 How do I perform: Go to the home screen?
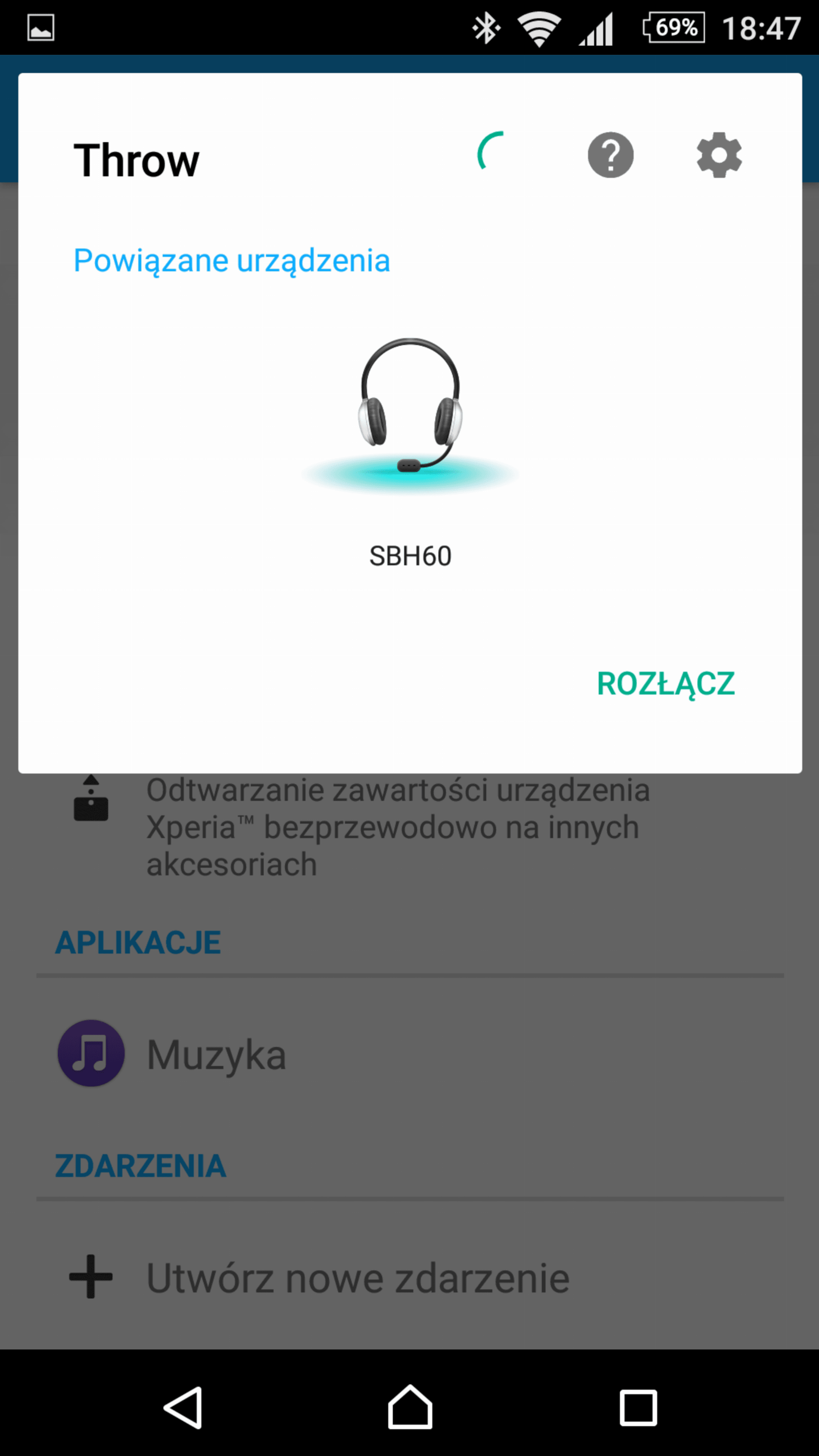pos(410,1407)
